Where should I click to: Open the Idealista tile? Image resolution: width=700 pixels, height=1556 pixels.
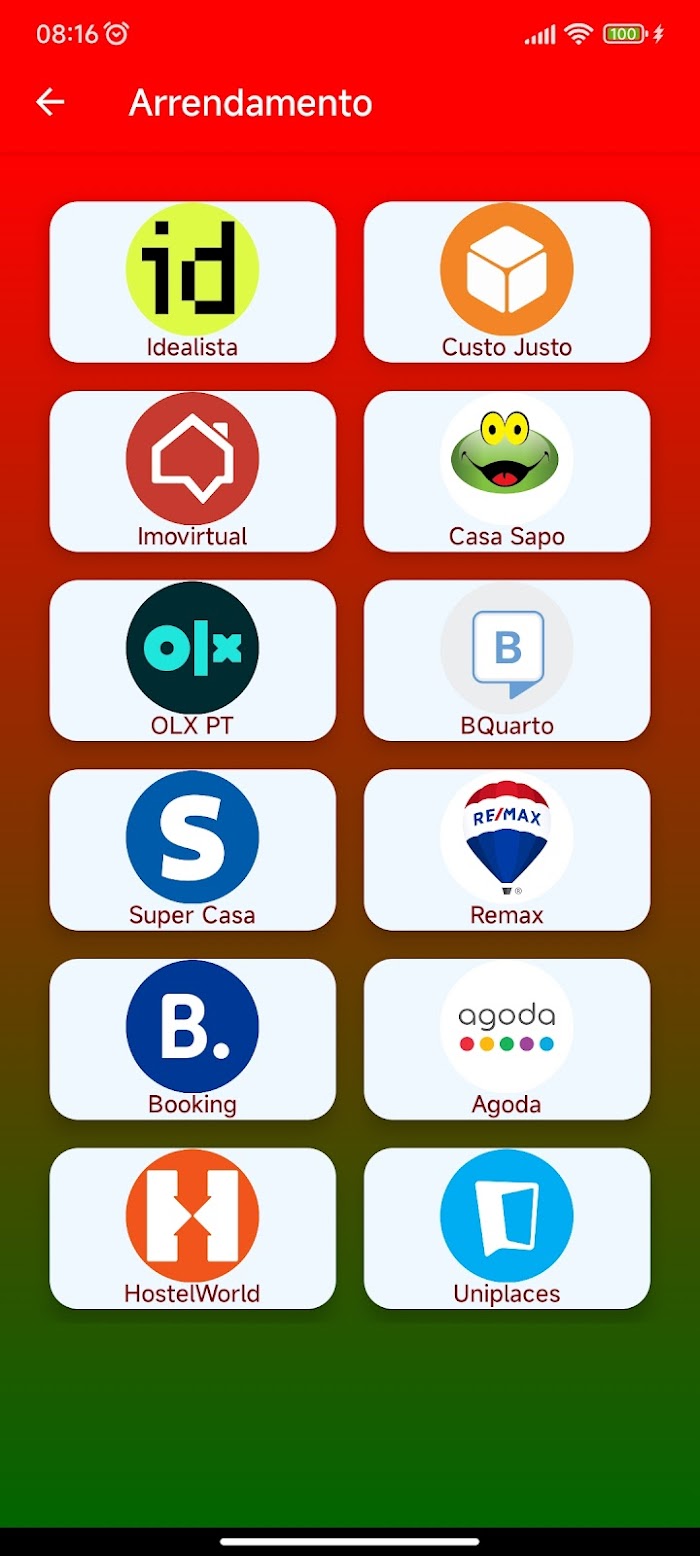pyautogui.click(x=193, y=282)
